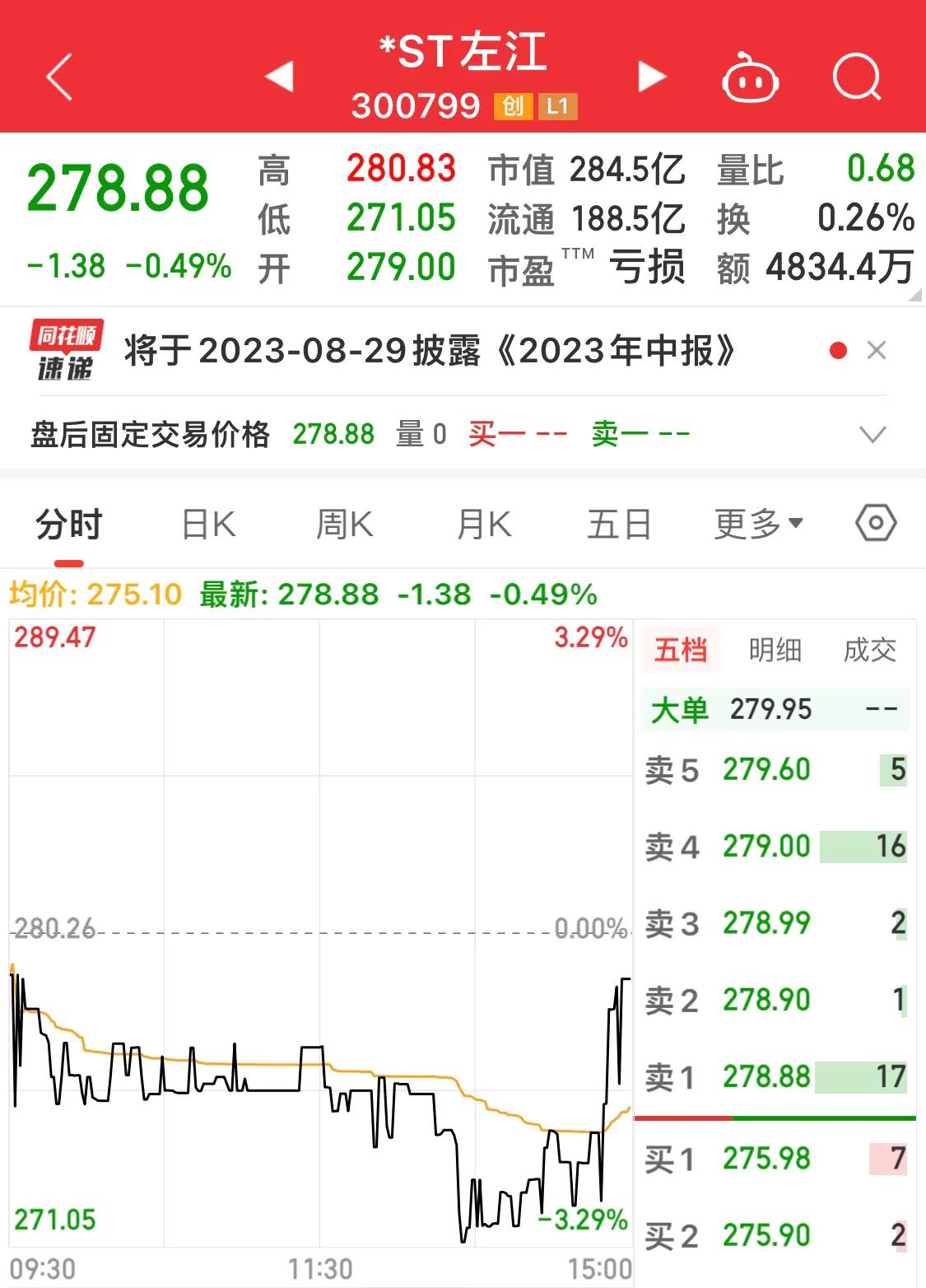Switch to the 日K tab
The image size is (926, 1288).
pos(208,522)
